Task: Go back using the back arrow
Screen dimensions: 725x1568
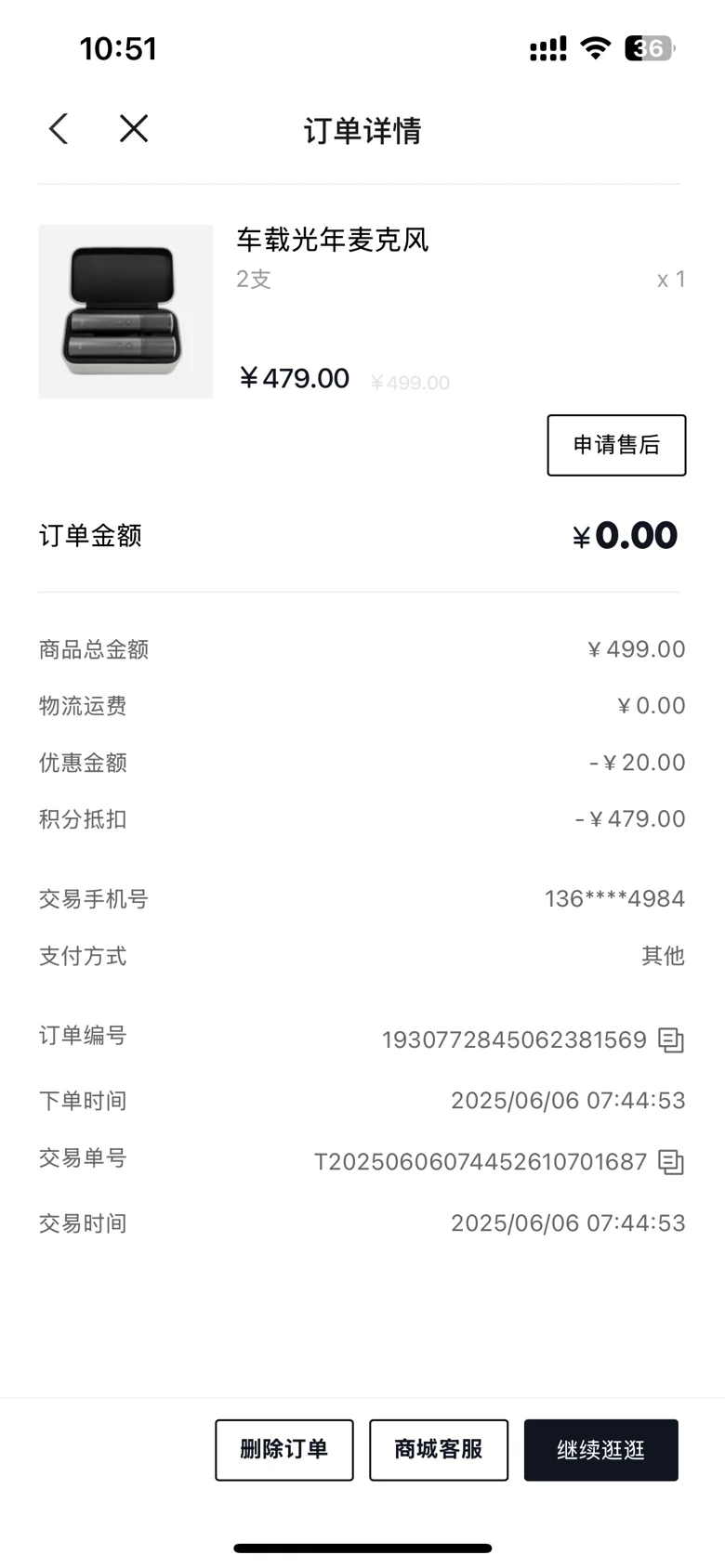Action: coord(59,129)
